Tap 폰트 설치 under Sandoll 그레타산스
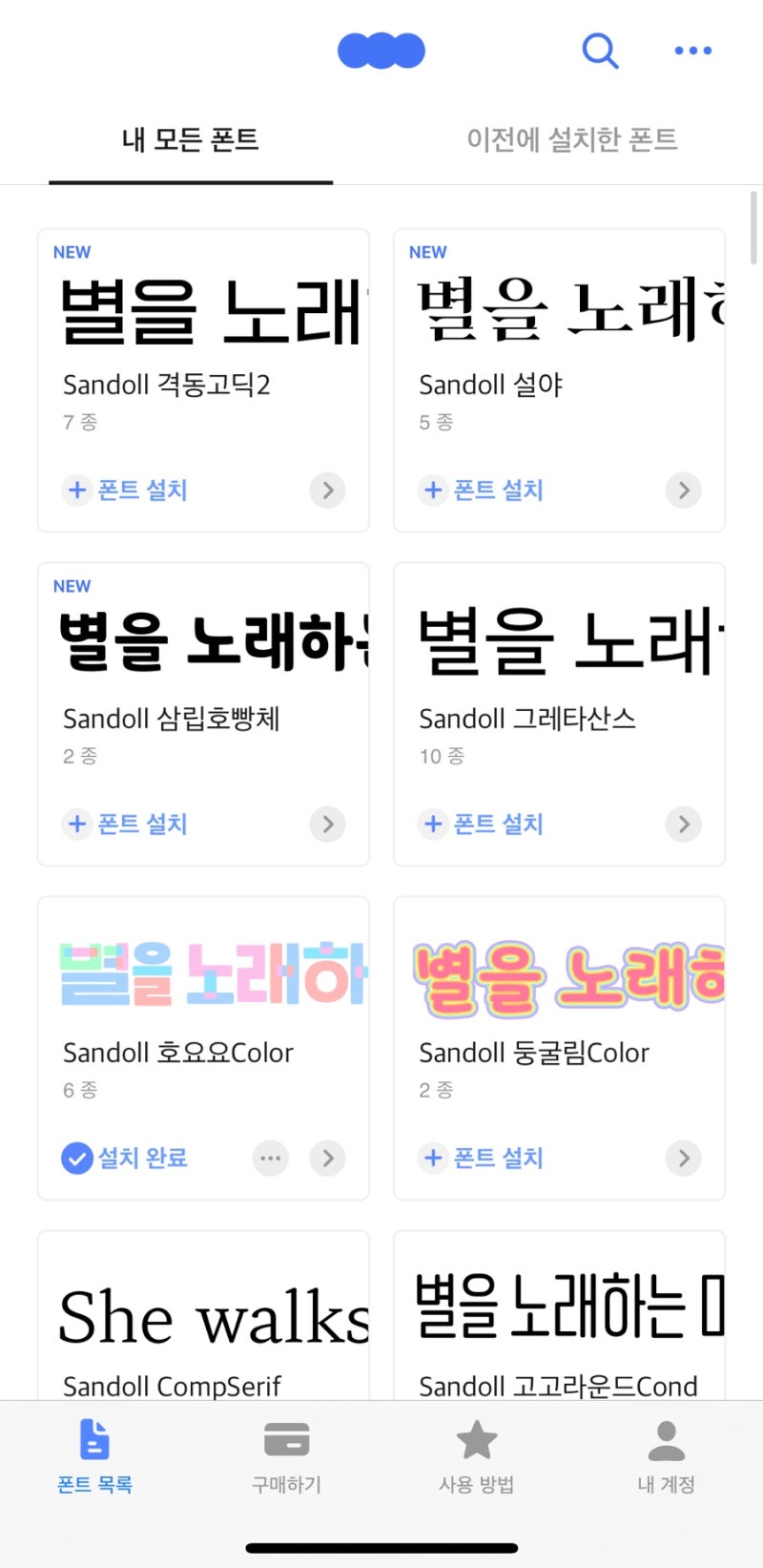This screenshot has width=763, height=1568. coord(481,825)
